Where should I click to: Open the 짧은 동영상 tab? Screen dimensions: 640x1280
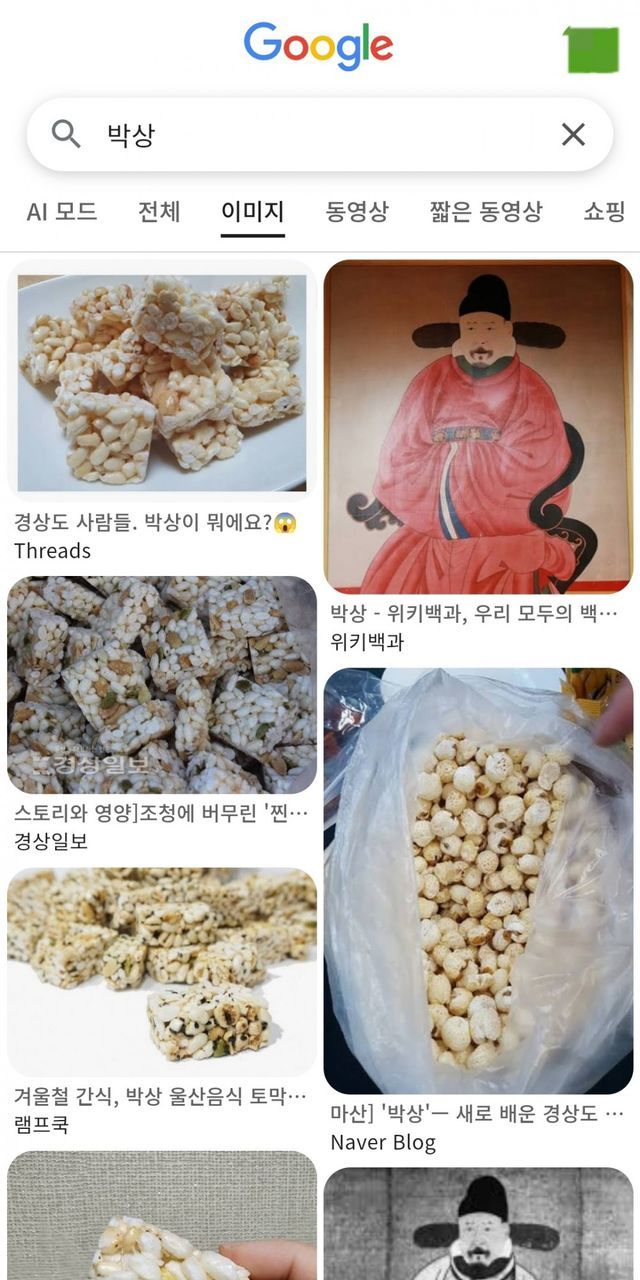click(486, 212)
